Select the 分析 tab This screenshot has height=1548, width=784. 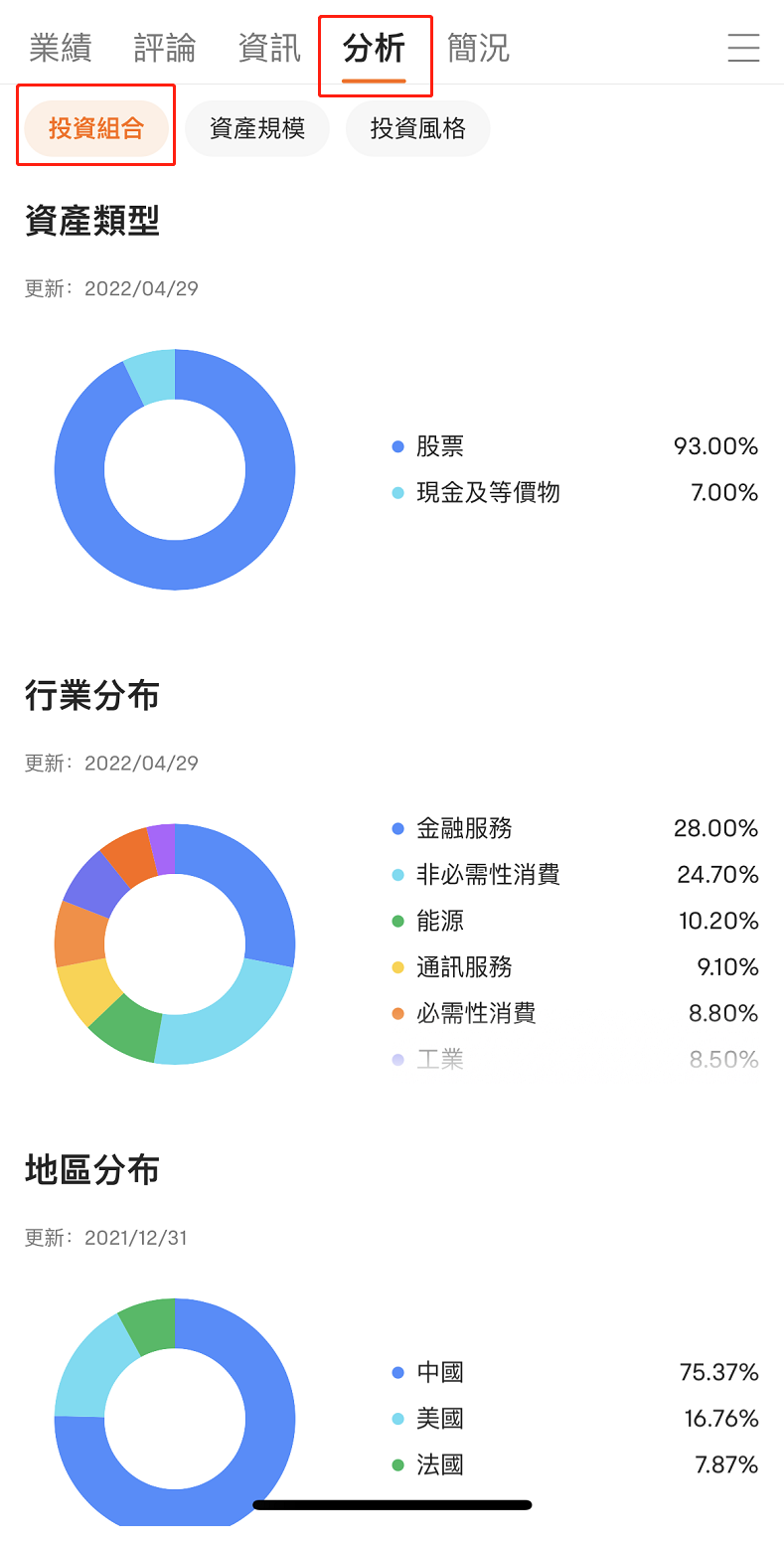pyautogui.click(x=374, y=47)
